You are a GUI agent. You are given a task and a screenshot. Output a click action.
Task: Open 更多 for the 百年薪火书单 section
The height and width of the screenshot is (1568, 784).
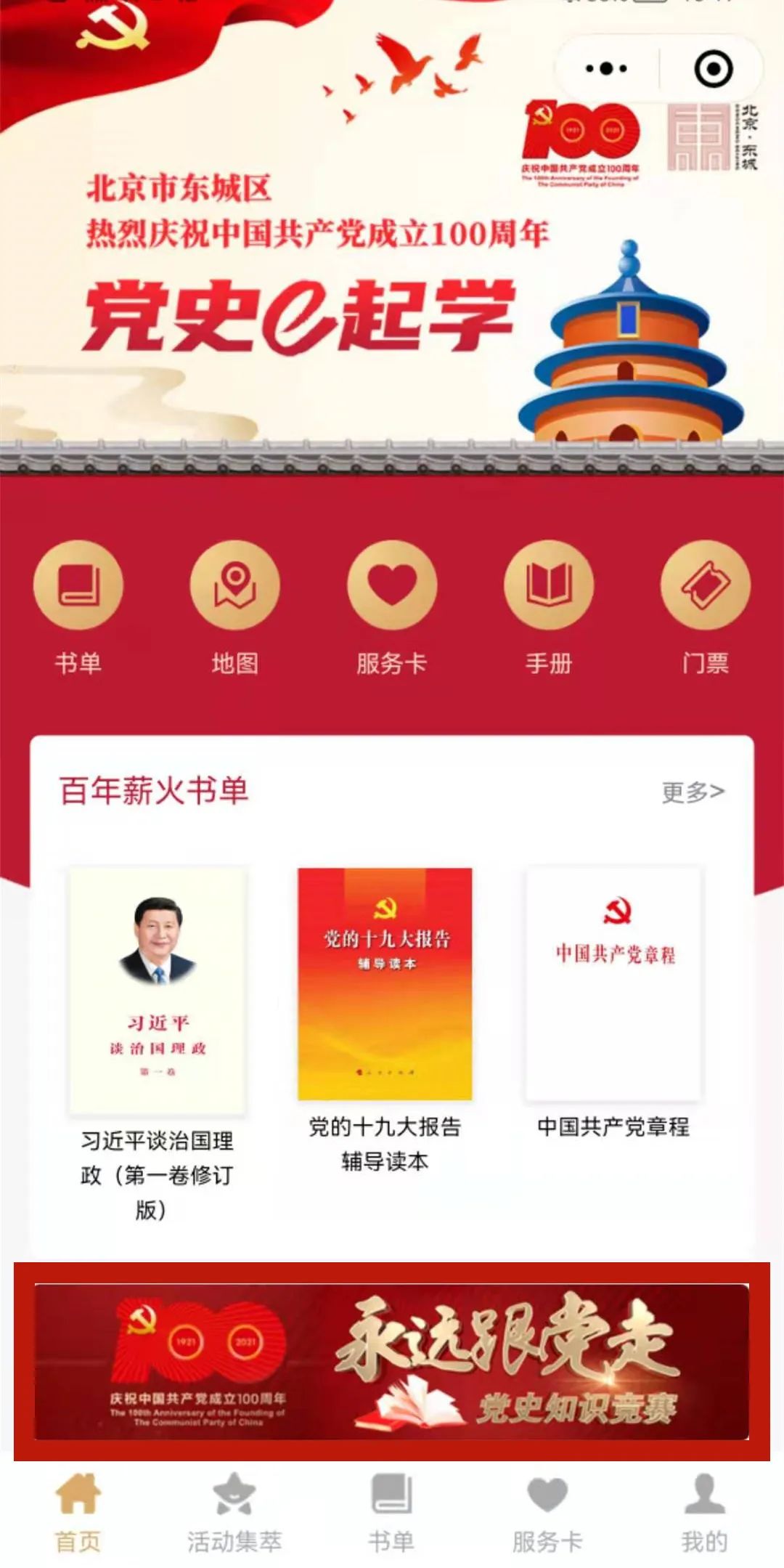click(695, 792)
